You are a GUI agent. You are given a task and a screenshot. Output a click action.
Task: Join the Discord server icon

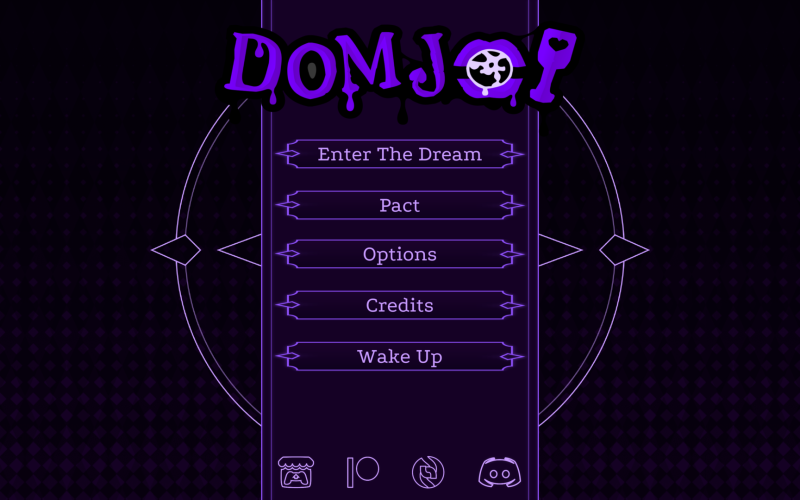pos(500,472)
